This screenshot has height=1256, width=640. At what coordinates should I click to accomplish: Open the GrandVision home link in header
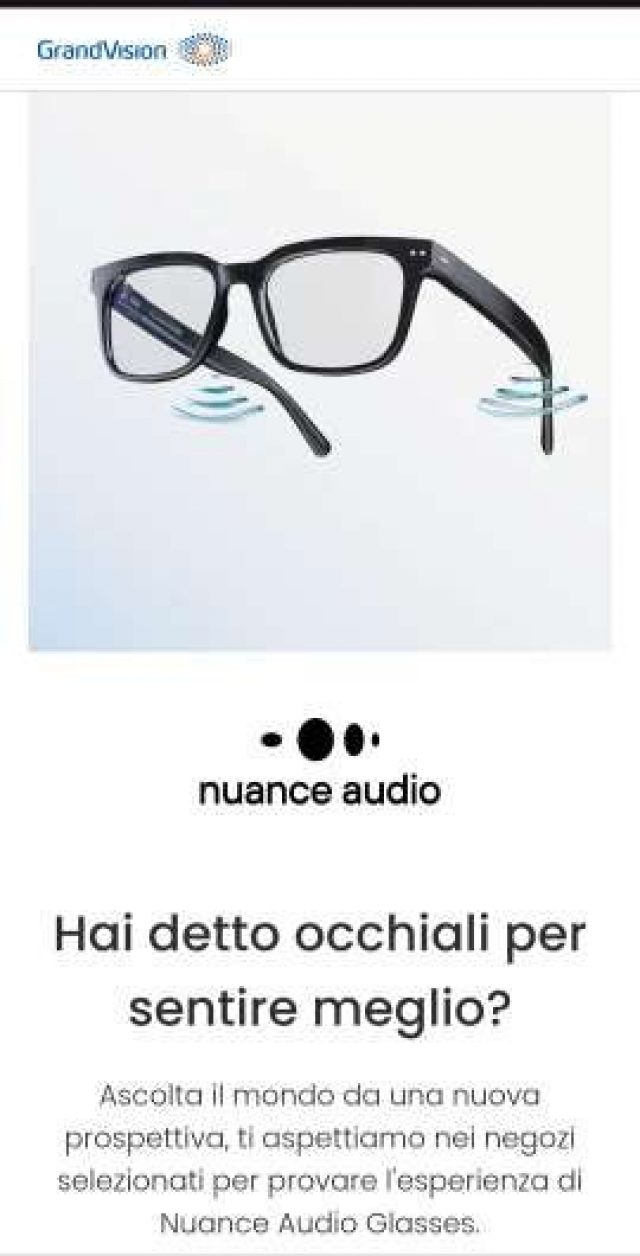(x=133, y=49)
